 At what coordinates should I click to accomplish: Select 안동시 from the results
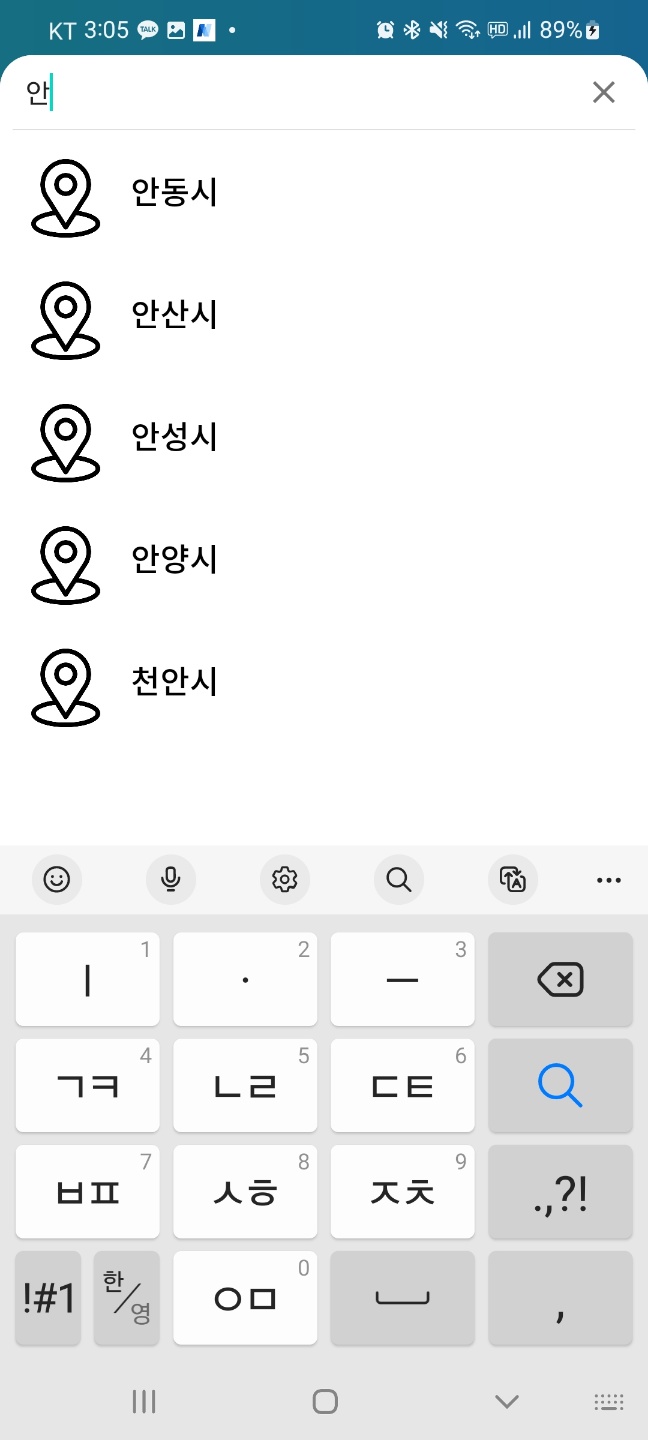174,192
